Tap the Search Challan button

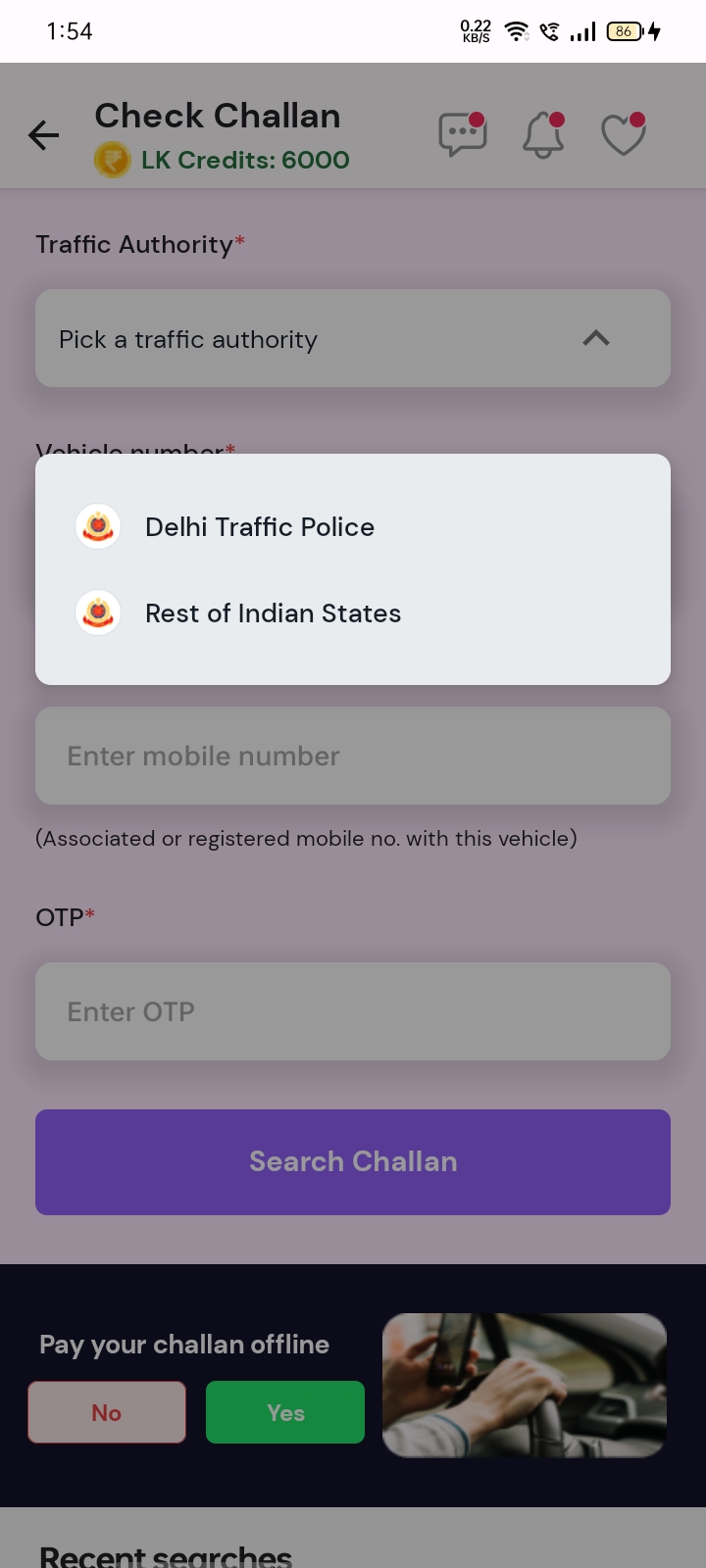353,1162
